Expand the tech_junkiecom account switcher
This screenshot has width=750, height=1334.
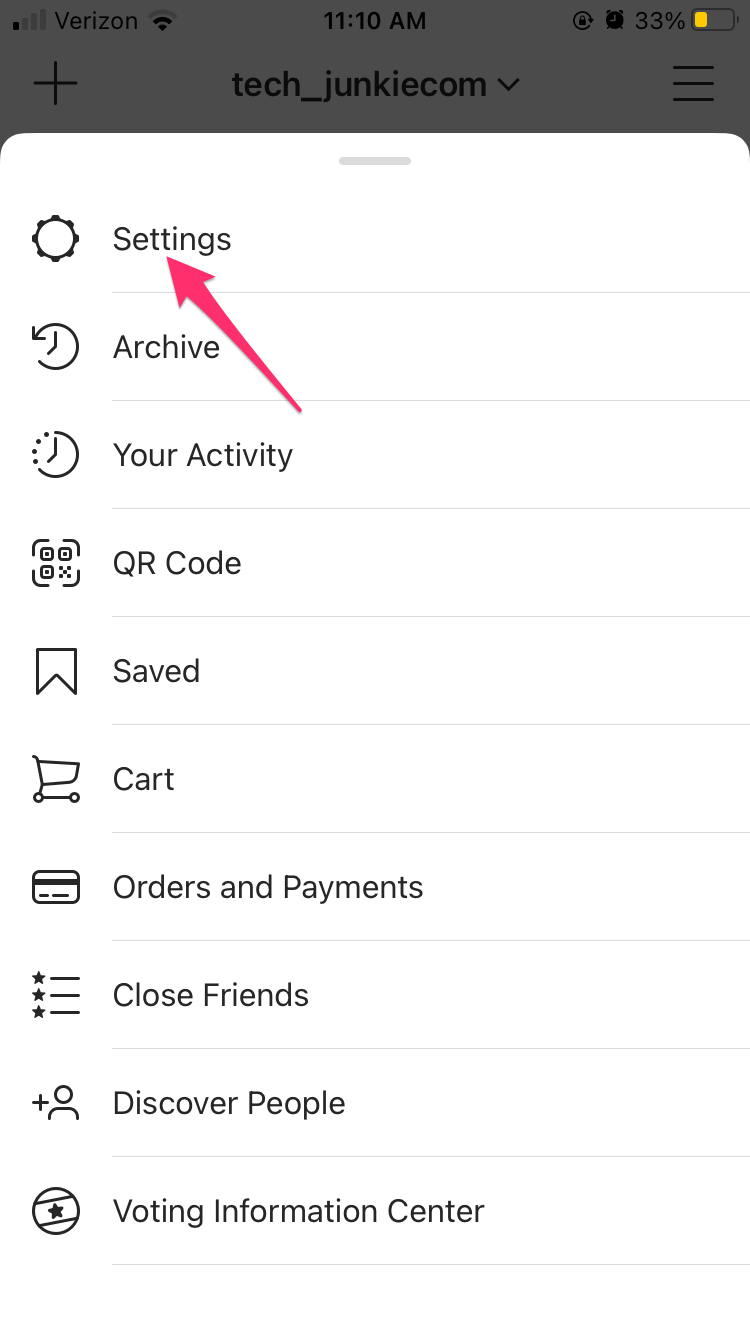pos(375,85)
